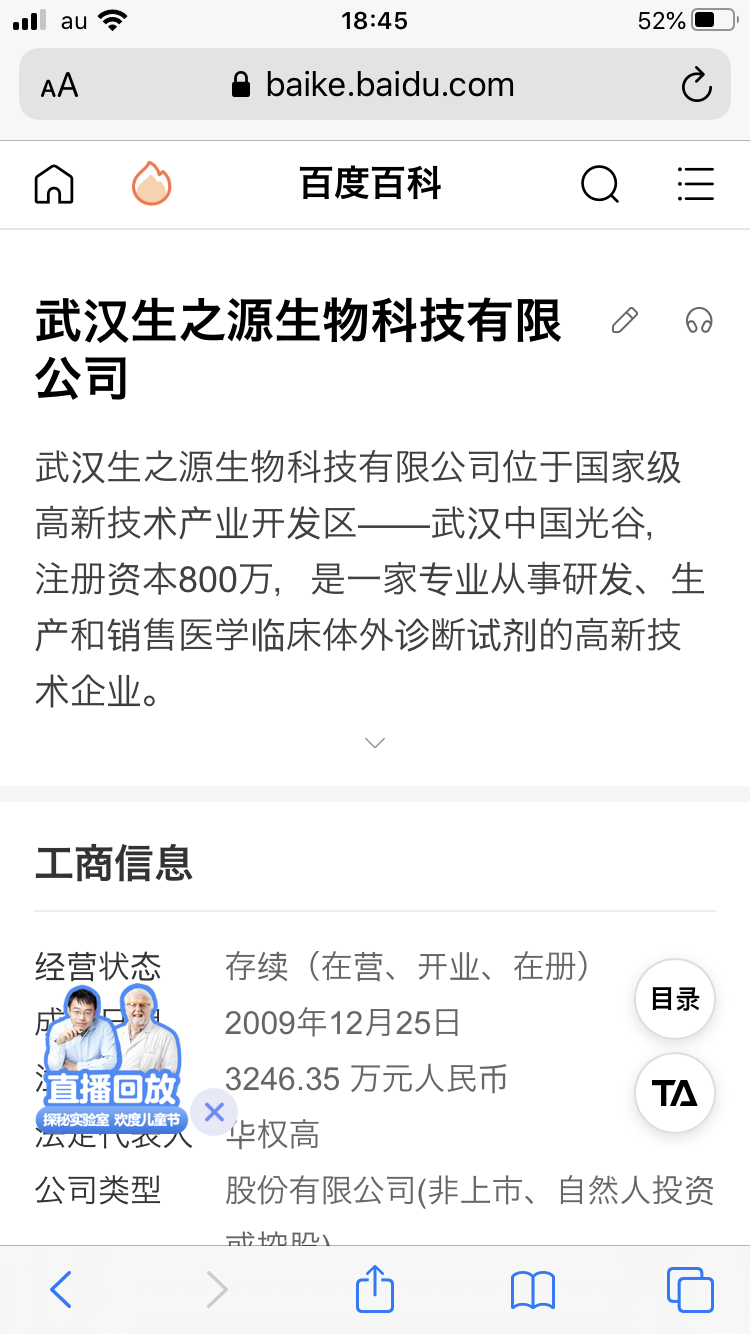The height and width of the screenshot is (1334, 750).
Task: Open the Baike search icon
Action: [x=600, y=184]
